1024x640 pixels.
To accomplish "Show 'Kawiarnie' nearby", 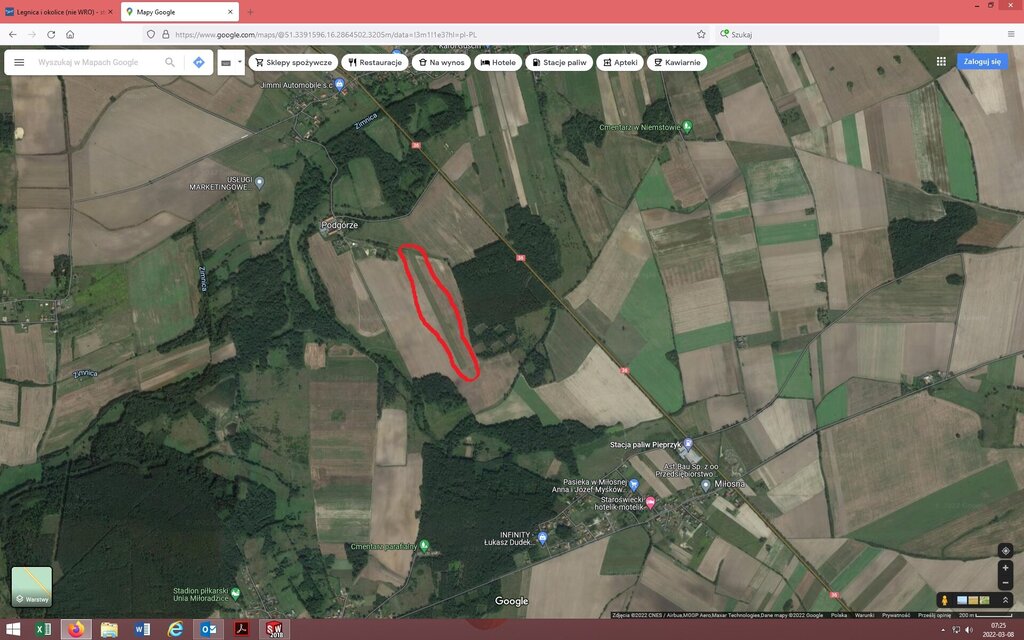I will (x=677, y=62).
